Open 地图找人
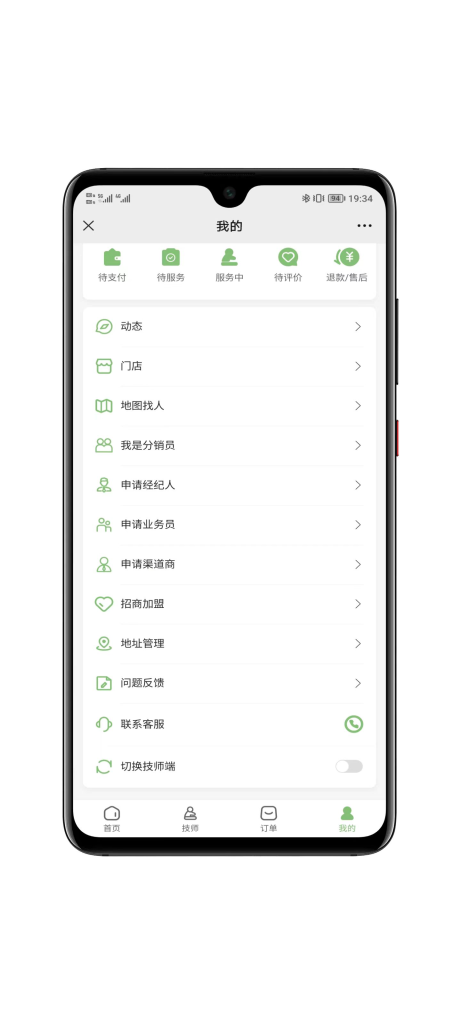 coord(229,406)
